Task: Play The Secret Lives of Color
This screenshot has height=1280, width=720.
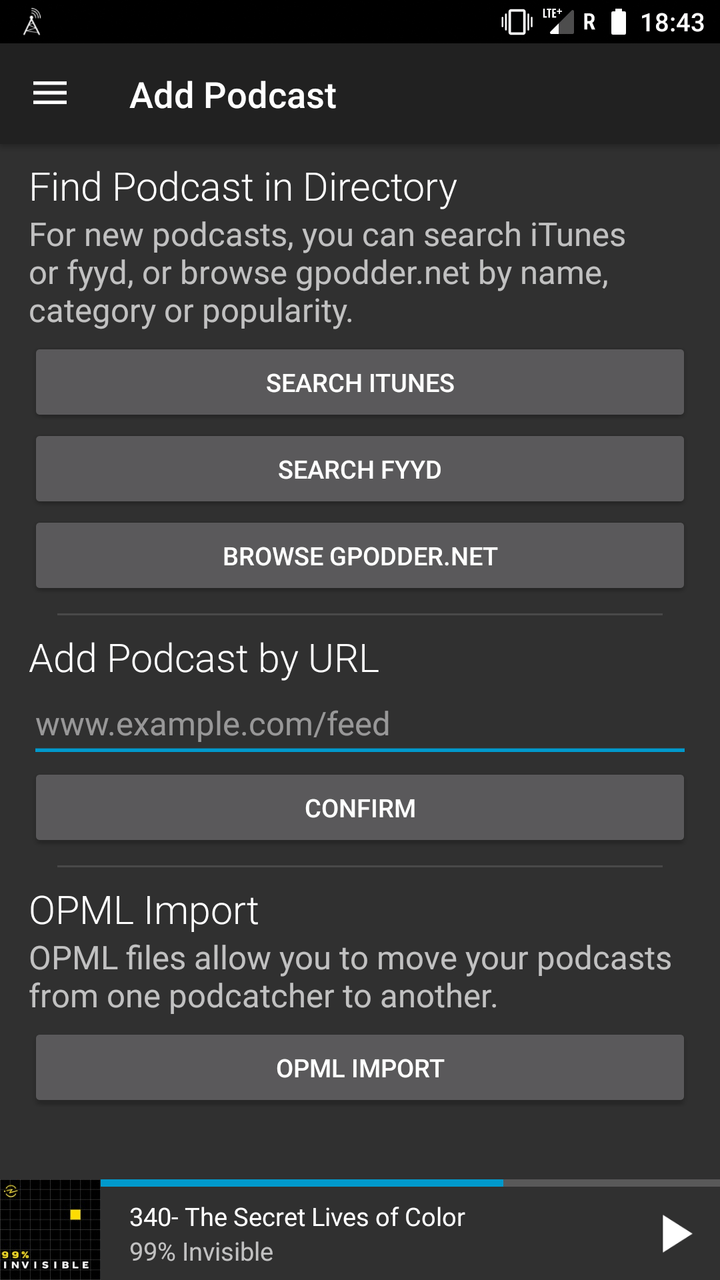Action: (677, 1234)
